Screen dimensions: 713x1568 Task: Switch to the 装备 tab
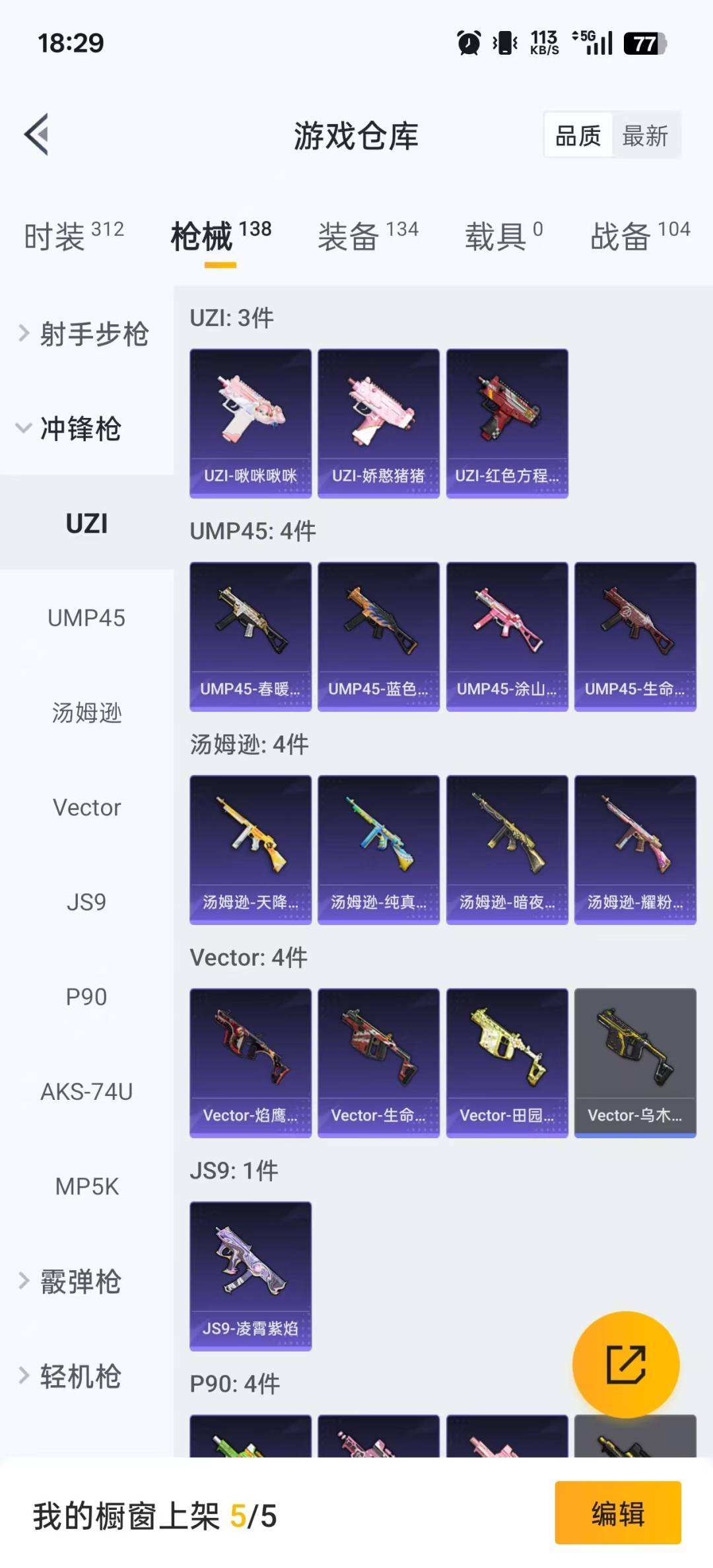point(368,236)
